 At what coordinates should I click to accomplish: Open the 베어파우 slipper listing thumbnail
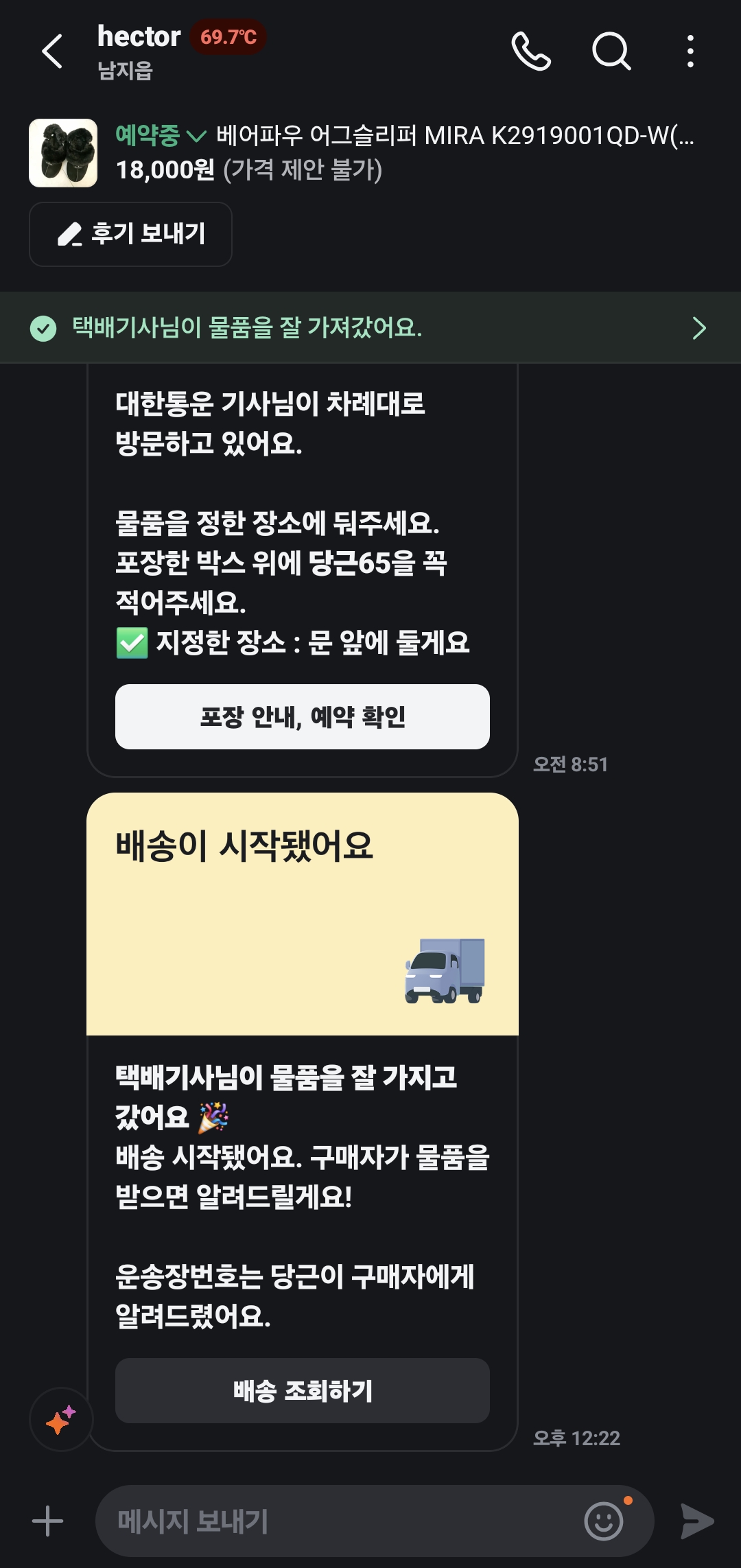point(63,153)
